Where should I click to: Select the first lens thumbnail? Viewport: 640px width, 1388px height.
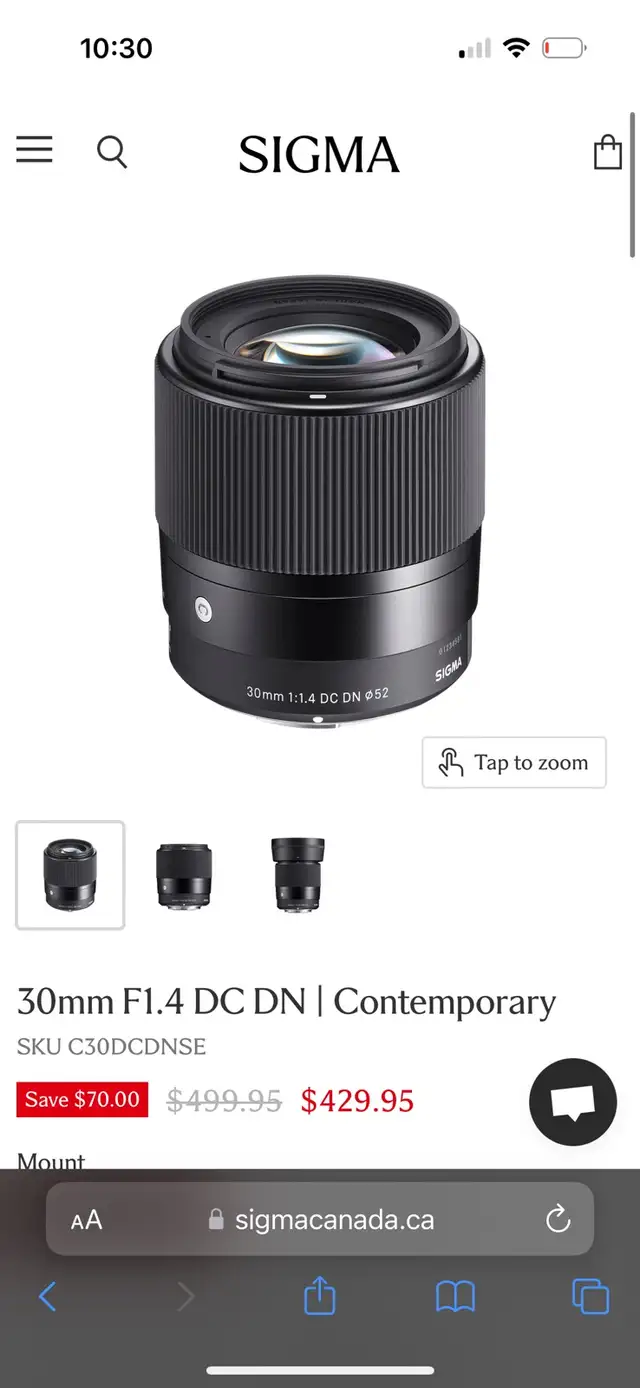[70, 875]
